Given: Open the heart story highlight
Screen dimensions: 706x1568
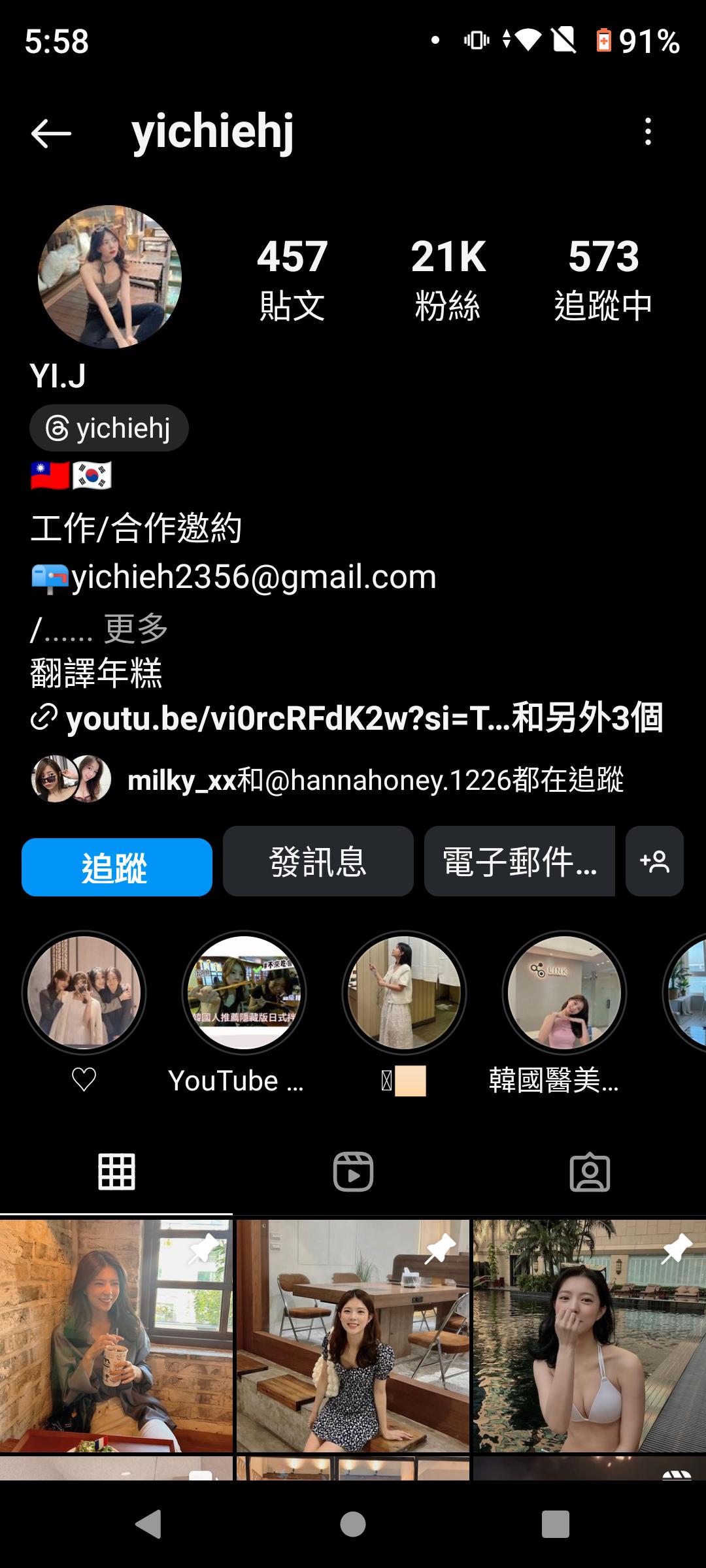Looking at the screenshot, I should coord(84,992).
